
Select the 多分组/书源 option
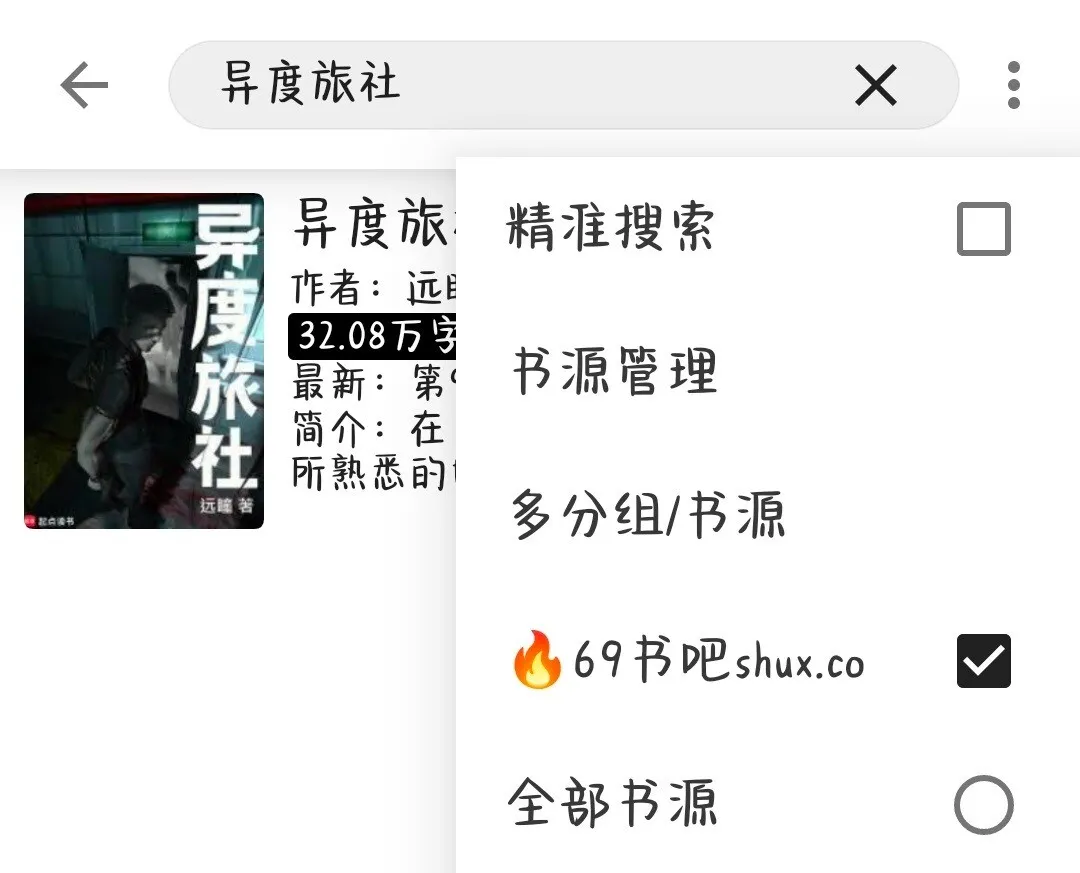coord(648,517)
